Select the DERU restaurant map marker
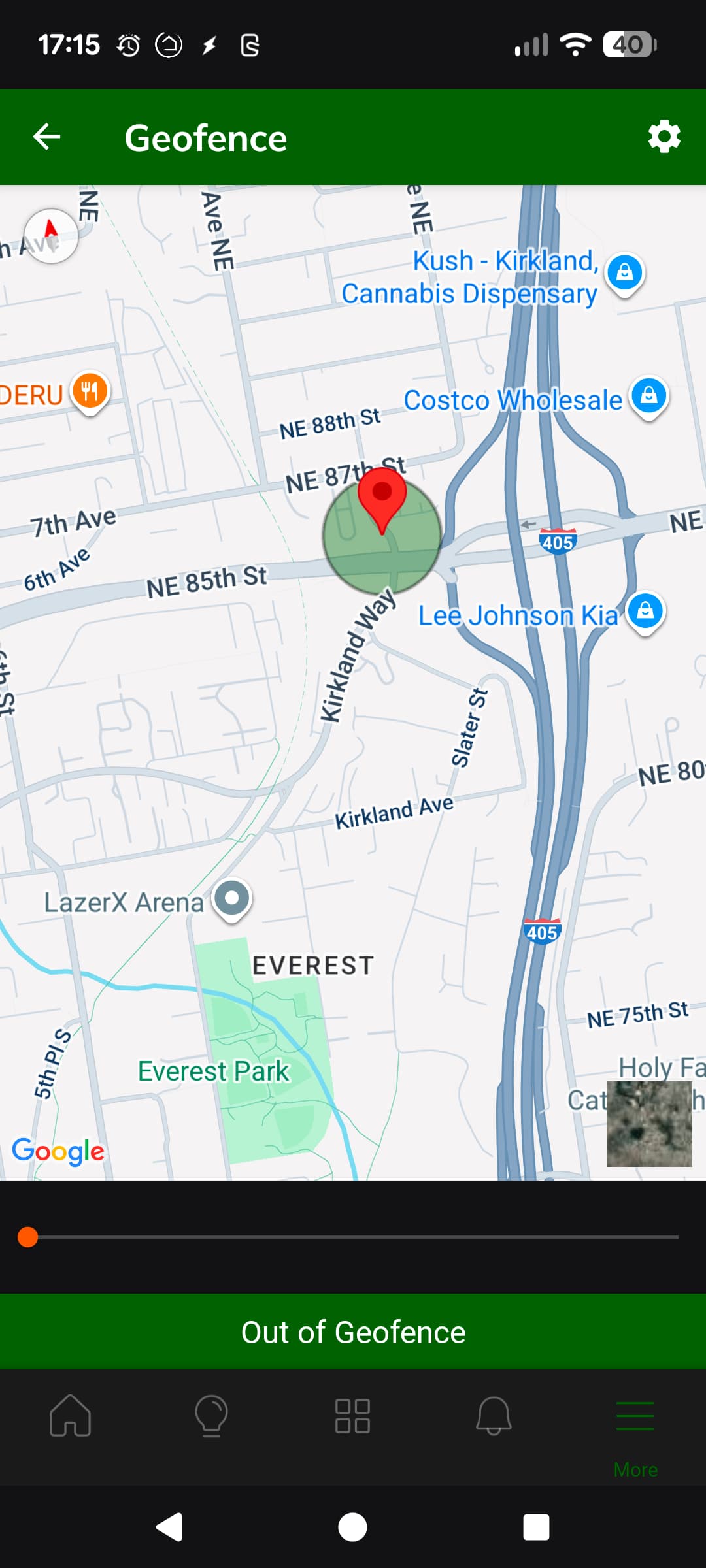The width and height of the screenshot is (706, 1568). pyautogui.click(x=90, y=391)
